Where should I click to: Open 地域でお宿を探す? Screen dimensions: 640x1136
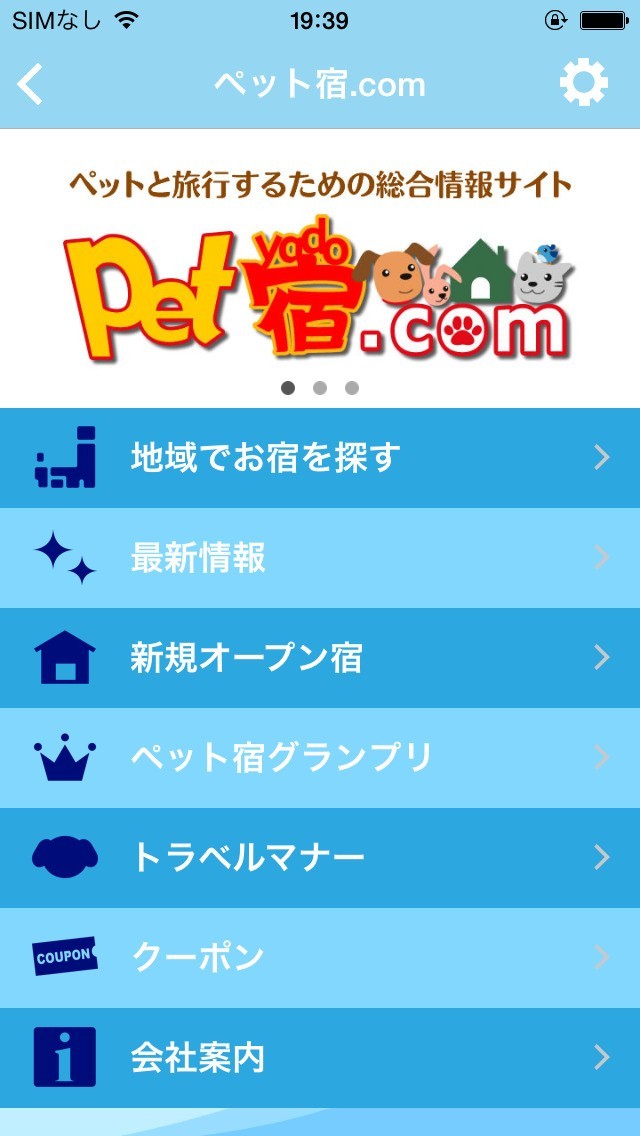[320, 458]
